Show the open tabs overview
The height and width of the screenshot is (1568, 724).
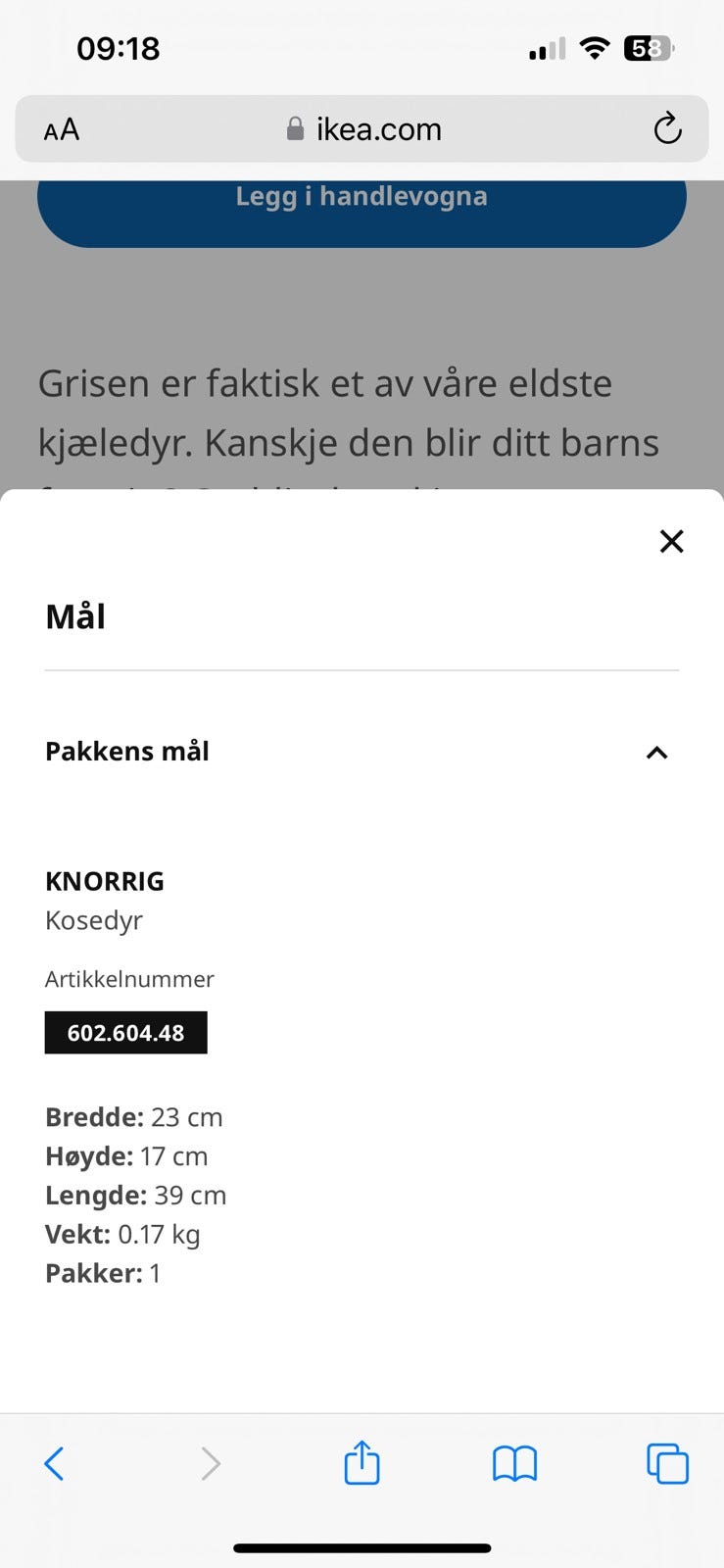coord(666,1463)
